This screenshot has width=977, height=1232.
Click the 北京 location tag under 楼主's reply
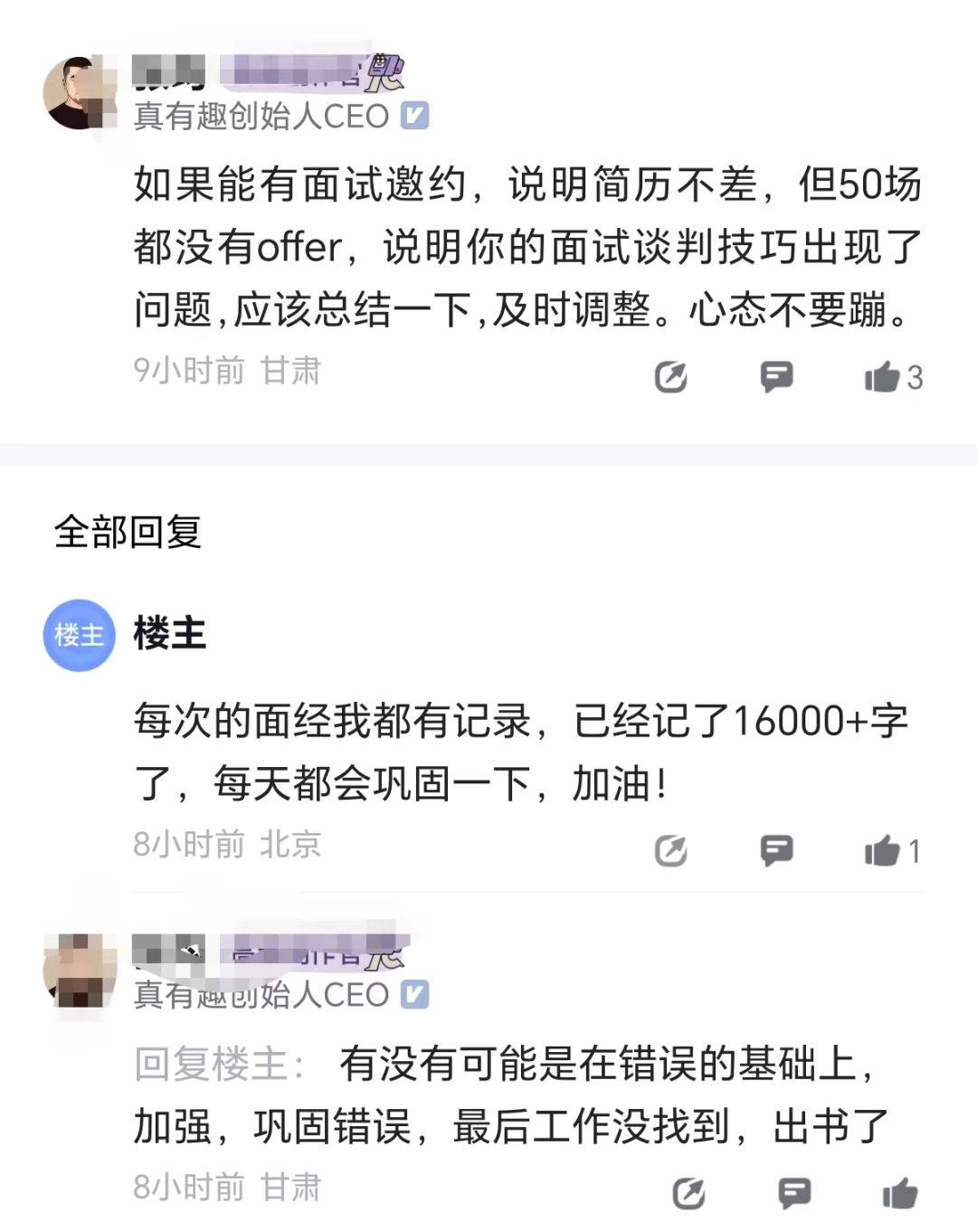289,844
